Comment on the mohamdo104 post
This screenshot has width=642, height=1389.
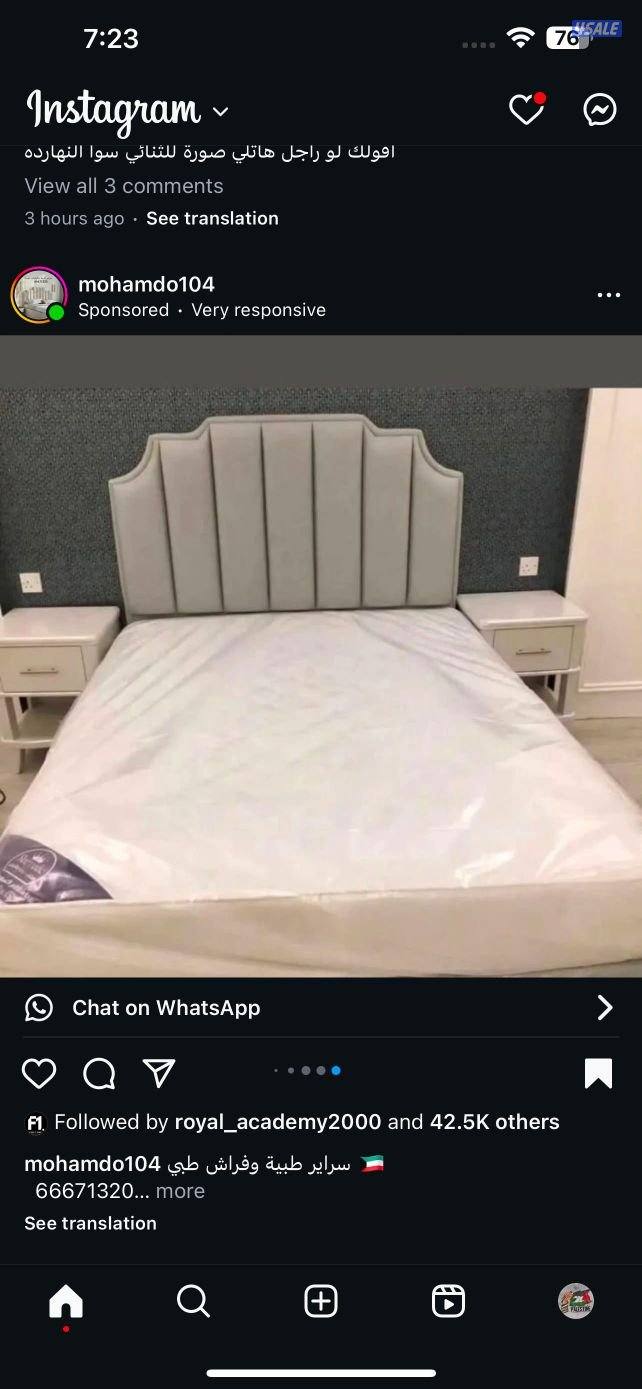(x=99, y=1074)
